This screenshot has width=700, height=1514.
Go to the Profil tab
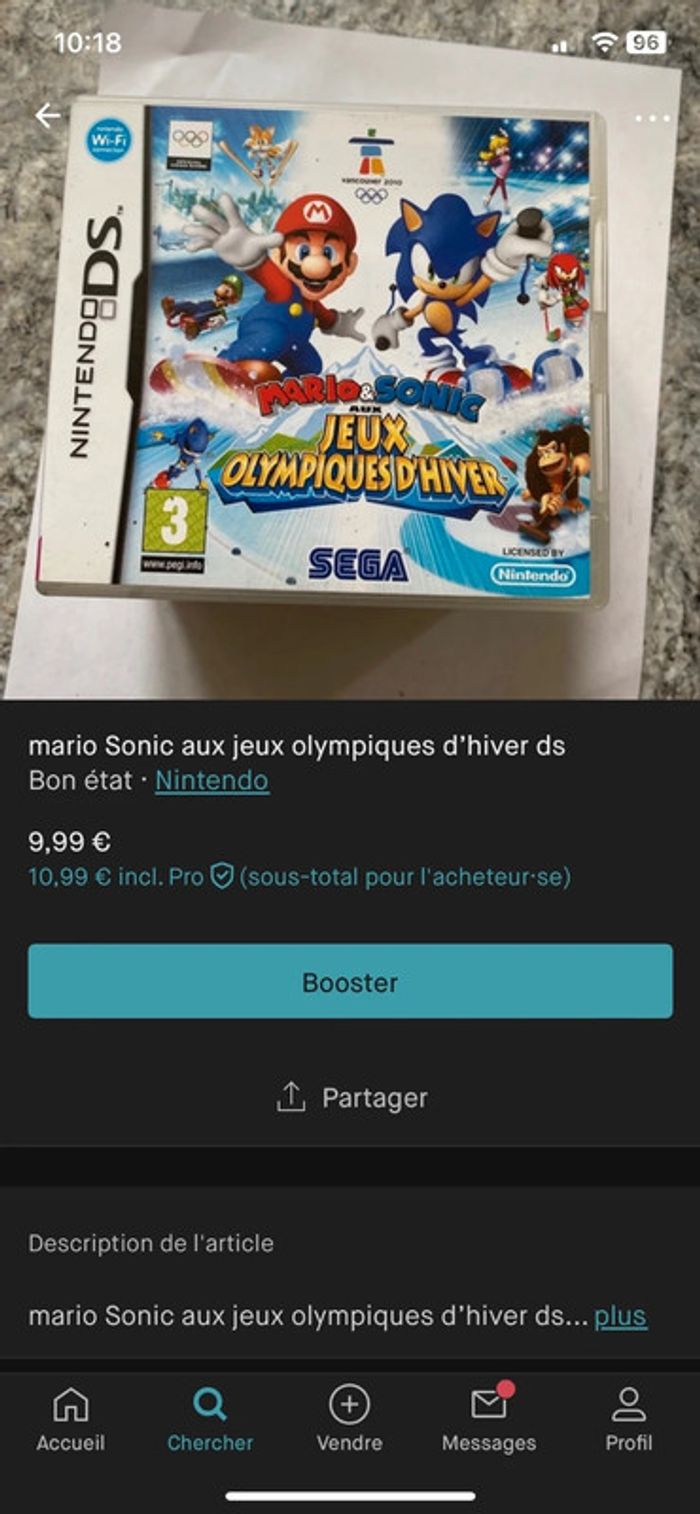pyautogui.click(x=628, y=1419)
